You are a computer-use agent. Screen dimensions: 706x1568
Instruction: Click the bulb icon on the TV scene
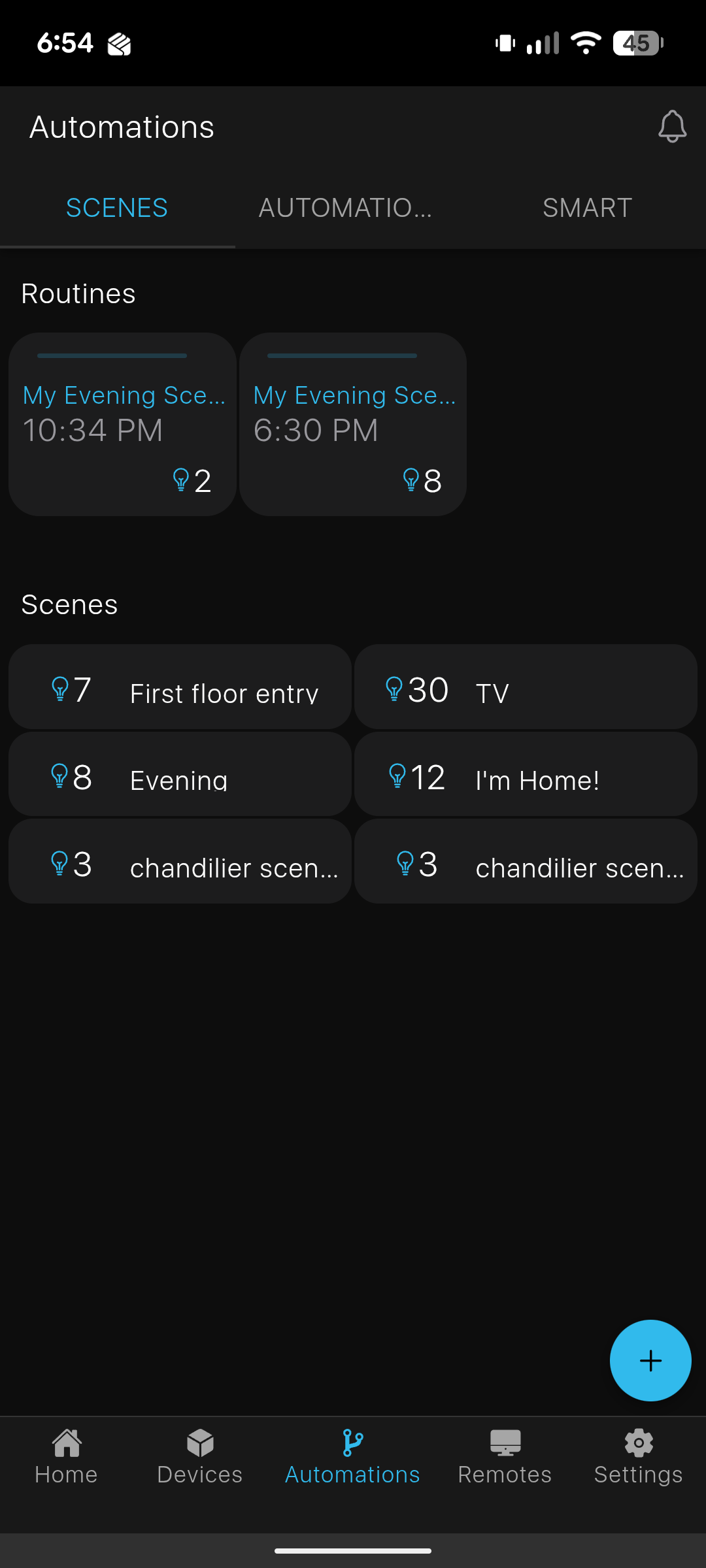[x=393, y=687]
